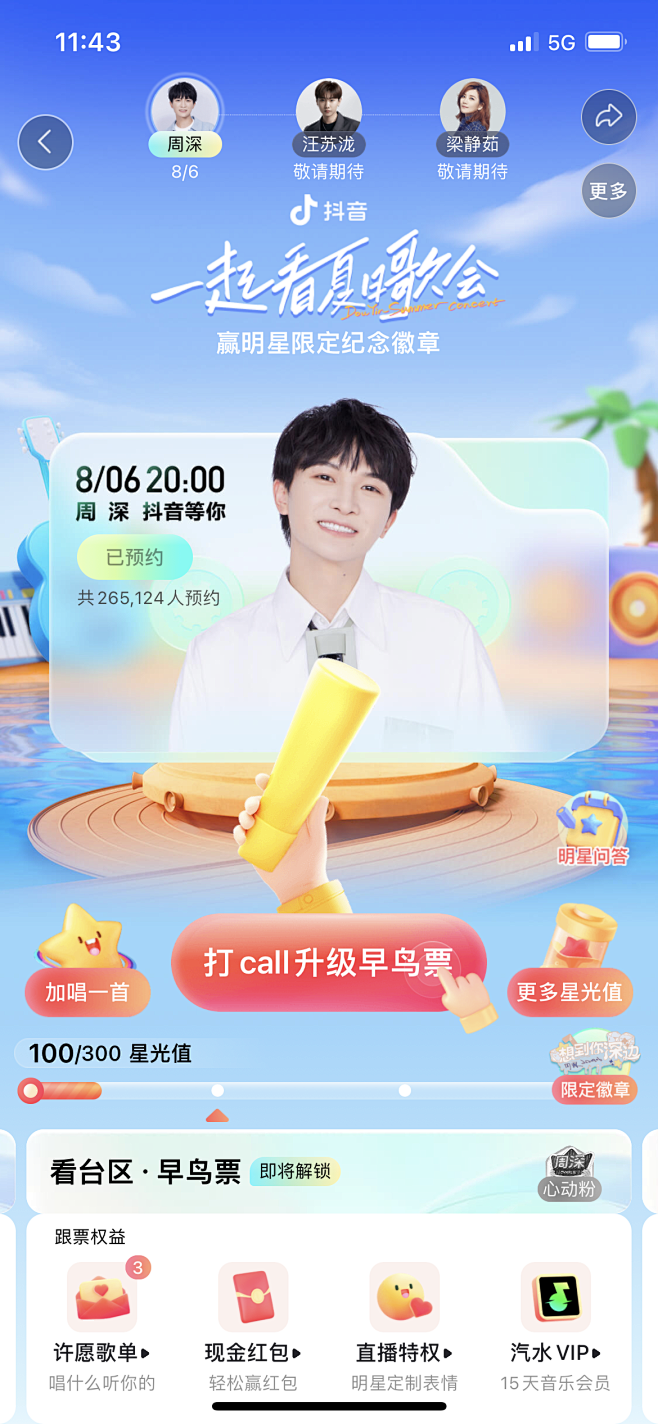Open the 限定徽章 reward
This screenshot has height=1424, width=658.
[x=594, y=1090]
